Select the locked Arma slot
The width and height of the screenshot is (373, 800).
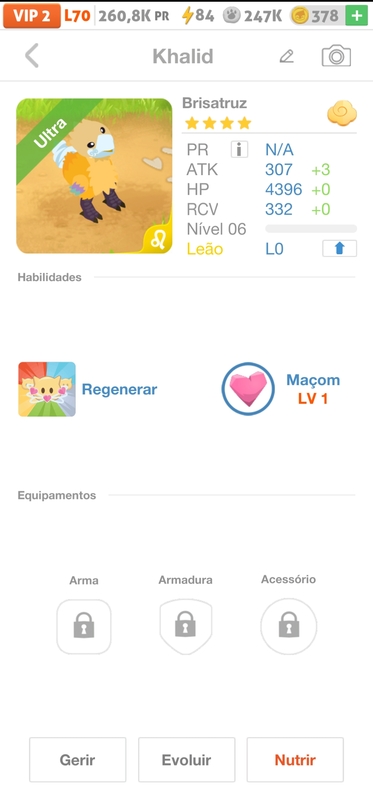(x=84, y=626)
